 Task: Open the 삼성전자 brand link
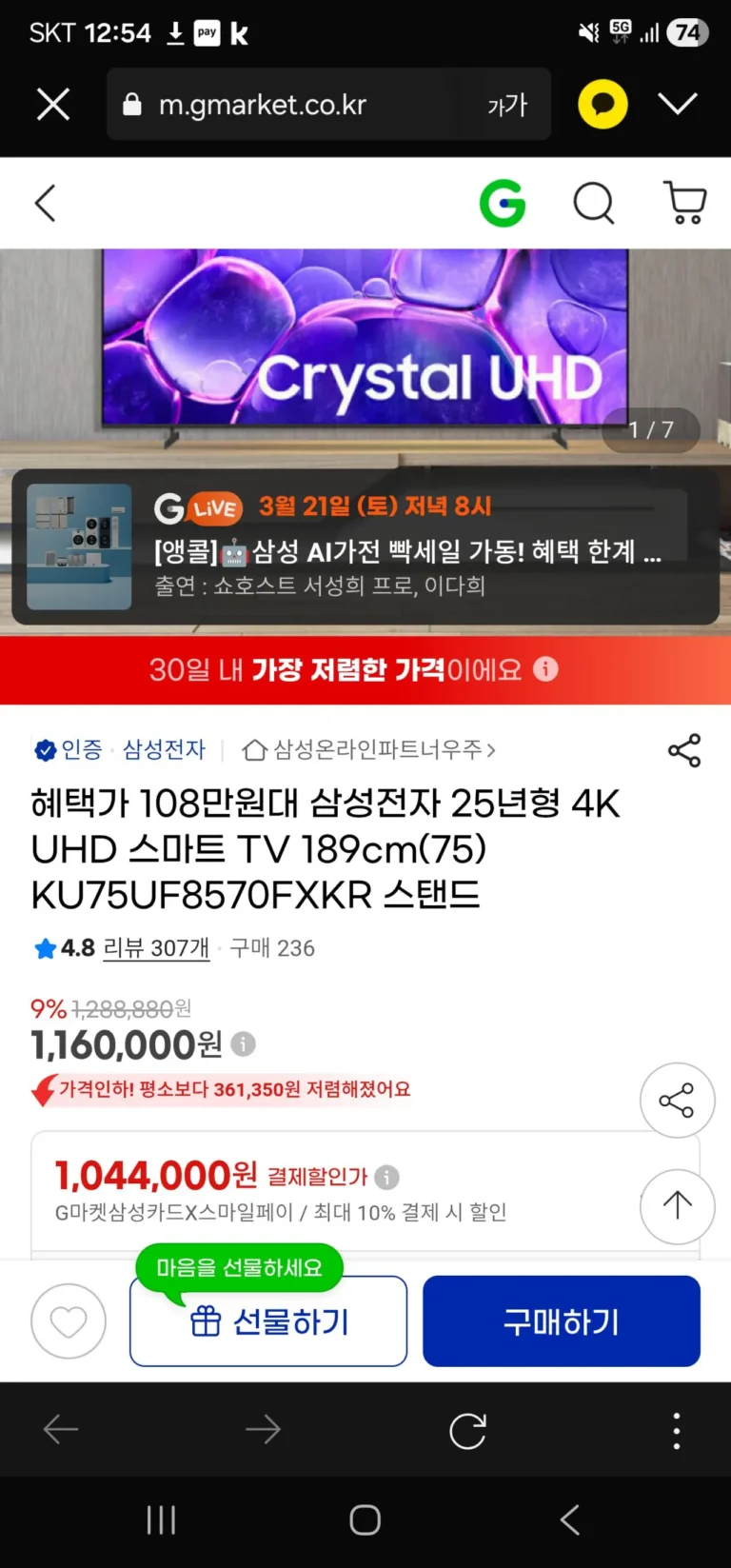[x=164, y=750]
